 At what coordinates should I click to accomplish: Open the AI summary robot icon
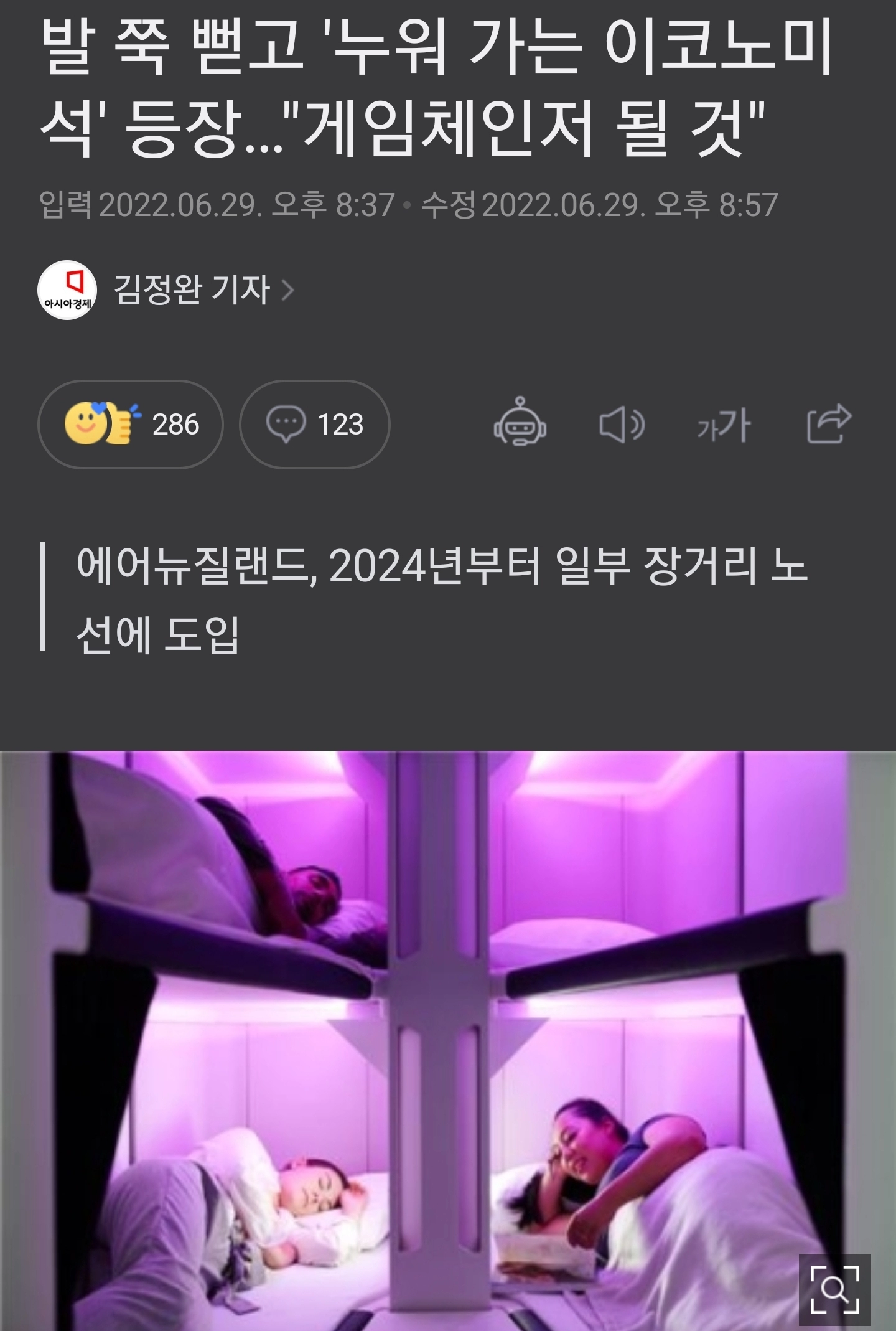(x=520, y=423)
